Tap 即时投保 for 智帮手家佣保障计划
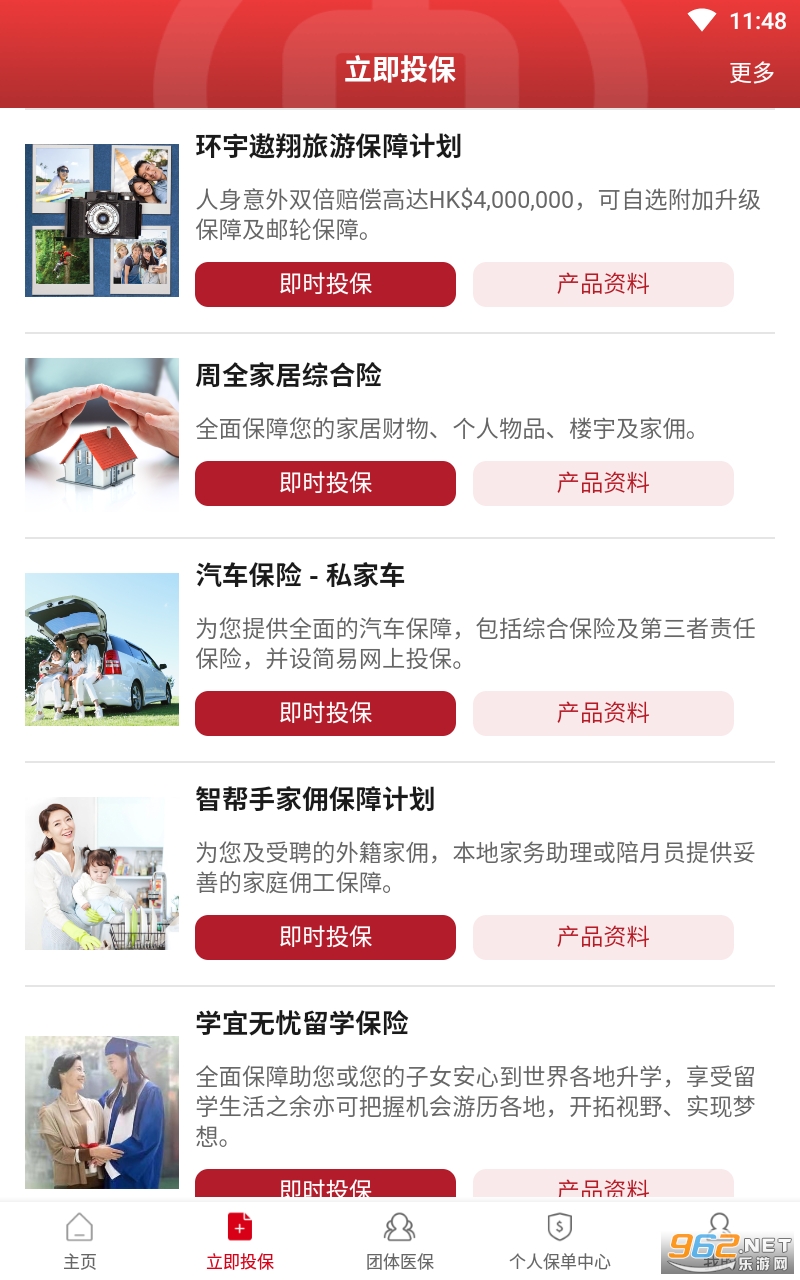The image size is (800, 1280). pos(325,937)
